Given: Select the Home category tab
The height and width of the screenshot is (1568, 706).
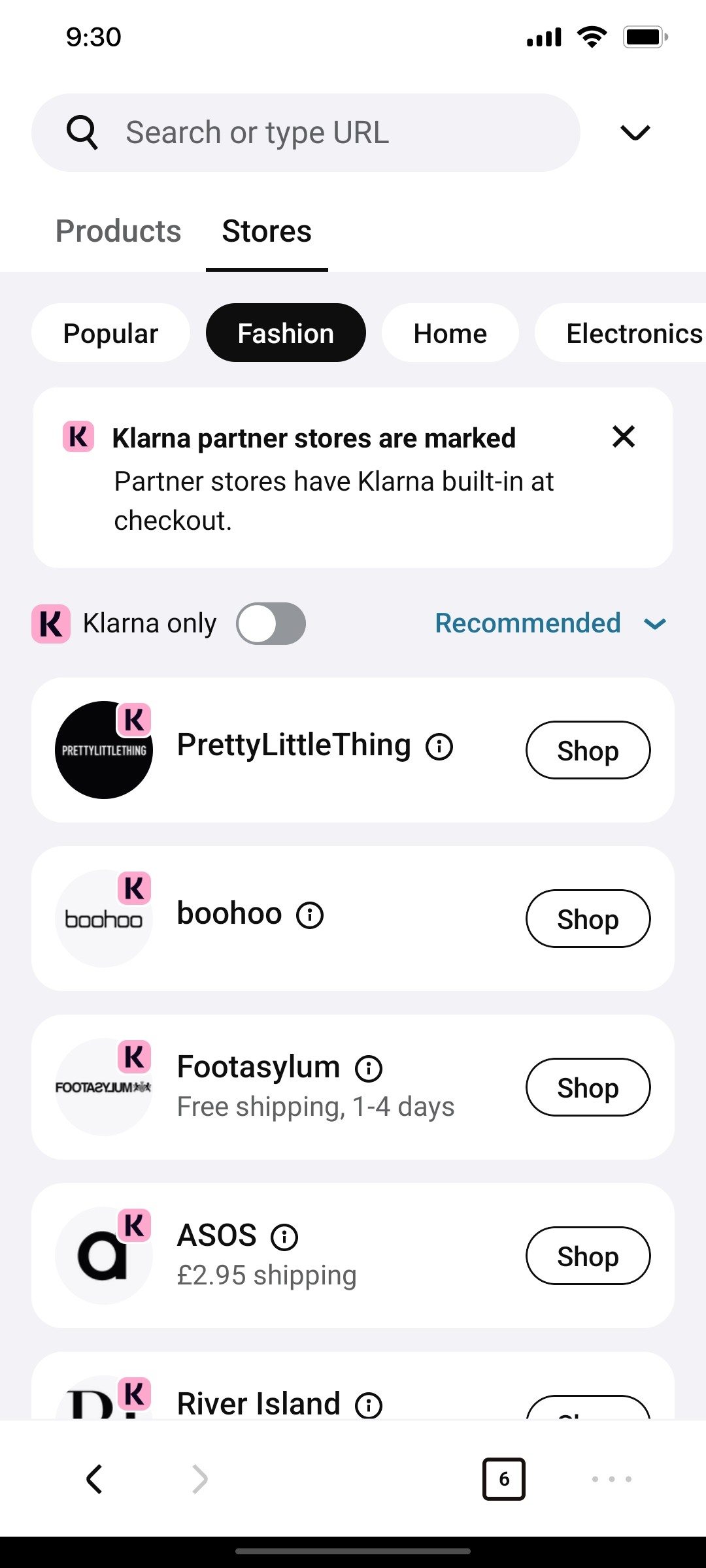Looking at the screenshot, I should [x=449, y=333].
